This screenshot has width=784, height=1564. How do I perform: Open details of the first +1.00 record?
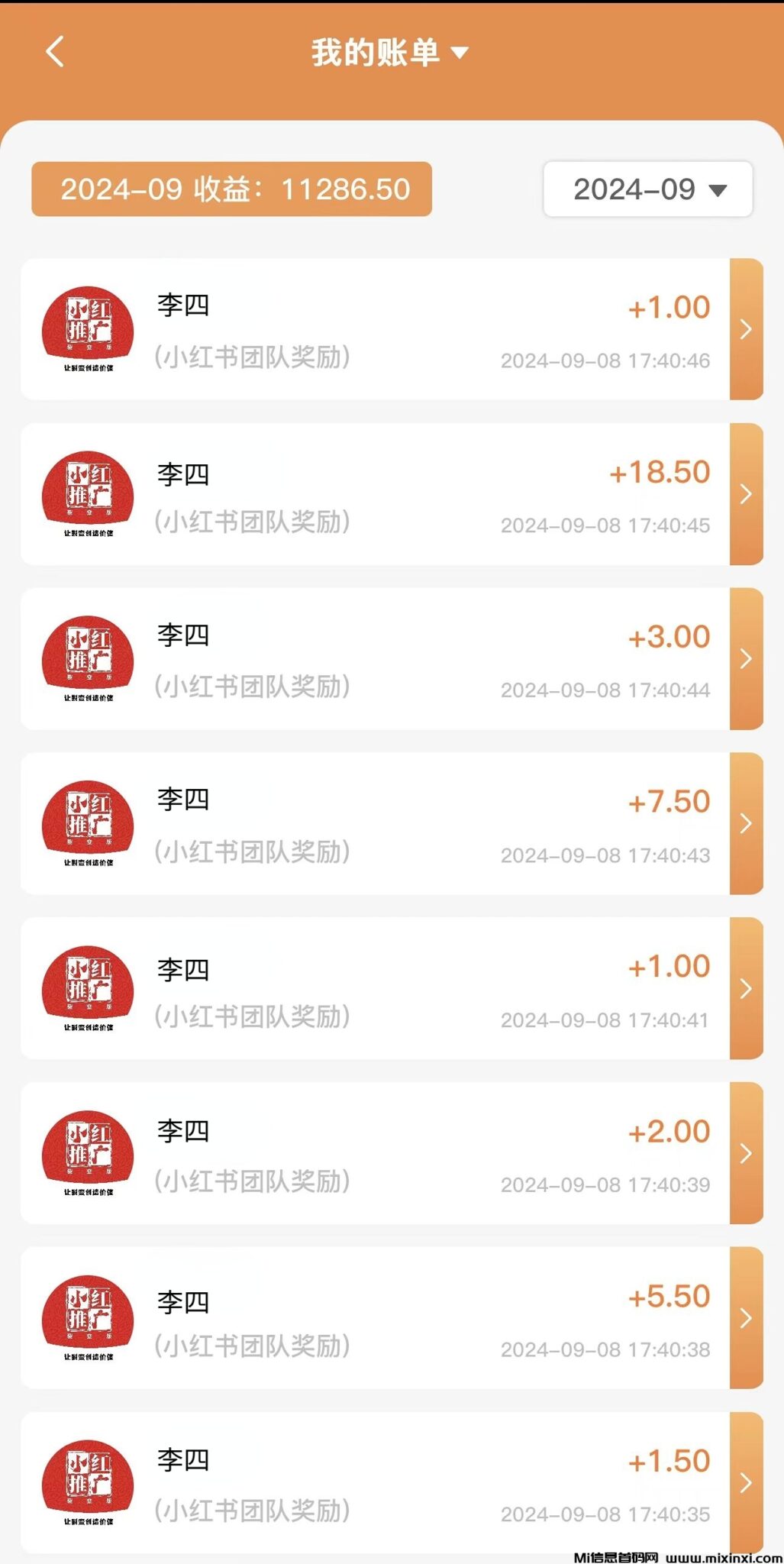click(x=746, y=330)
